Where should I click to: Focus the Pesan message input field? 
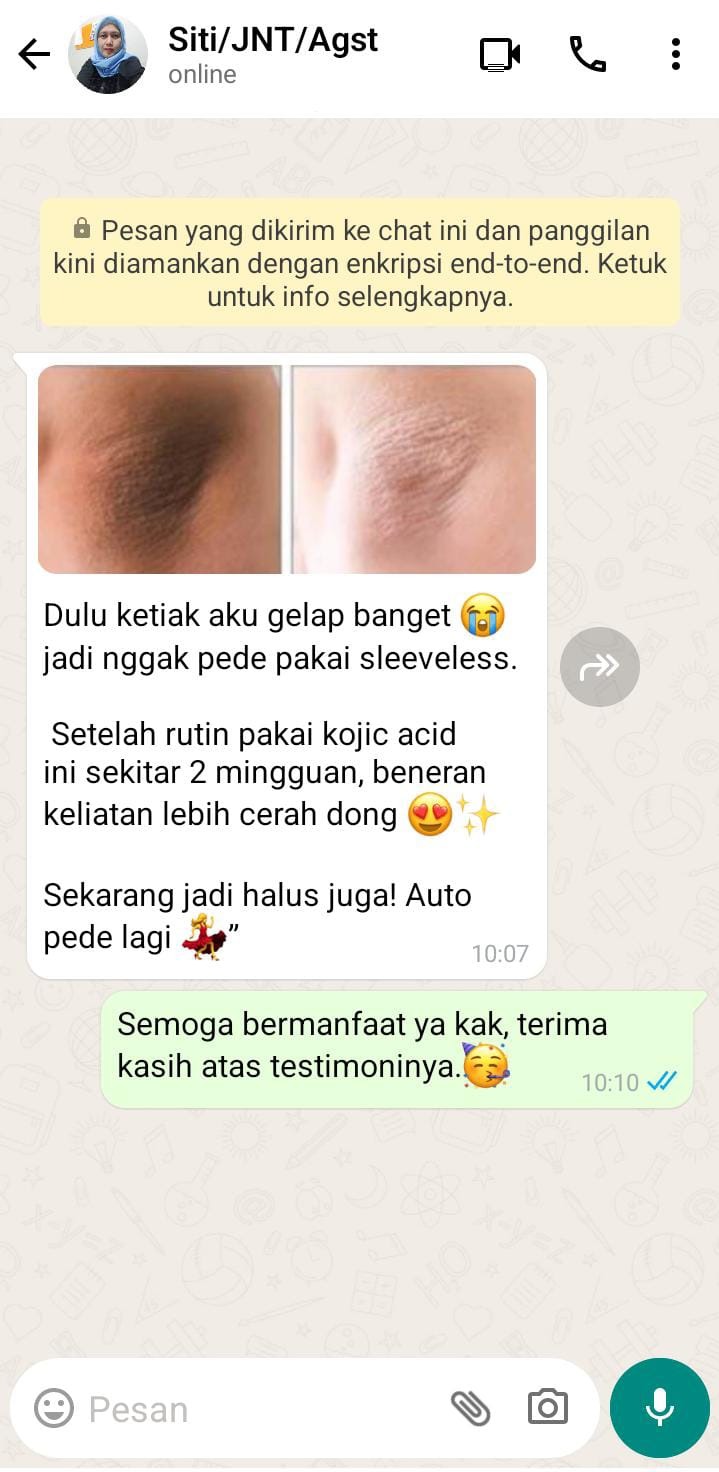pyautogui.click(x=260, y=1408)
